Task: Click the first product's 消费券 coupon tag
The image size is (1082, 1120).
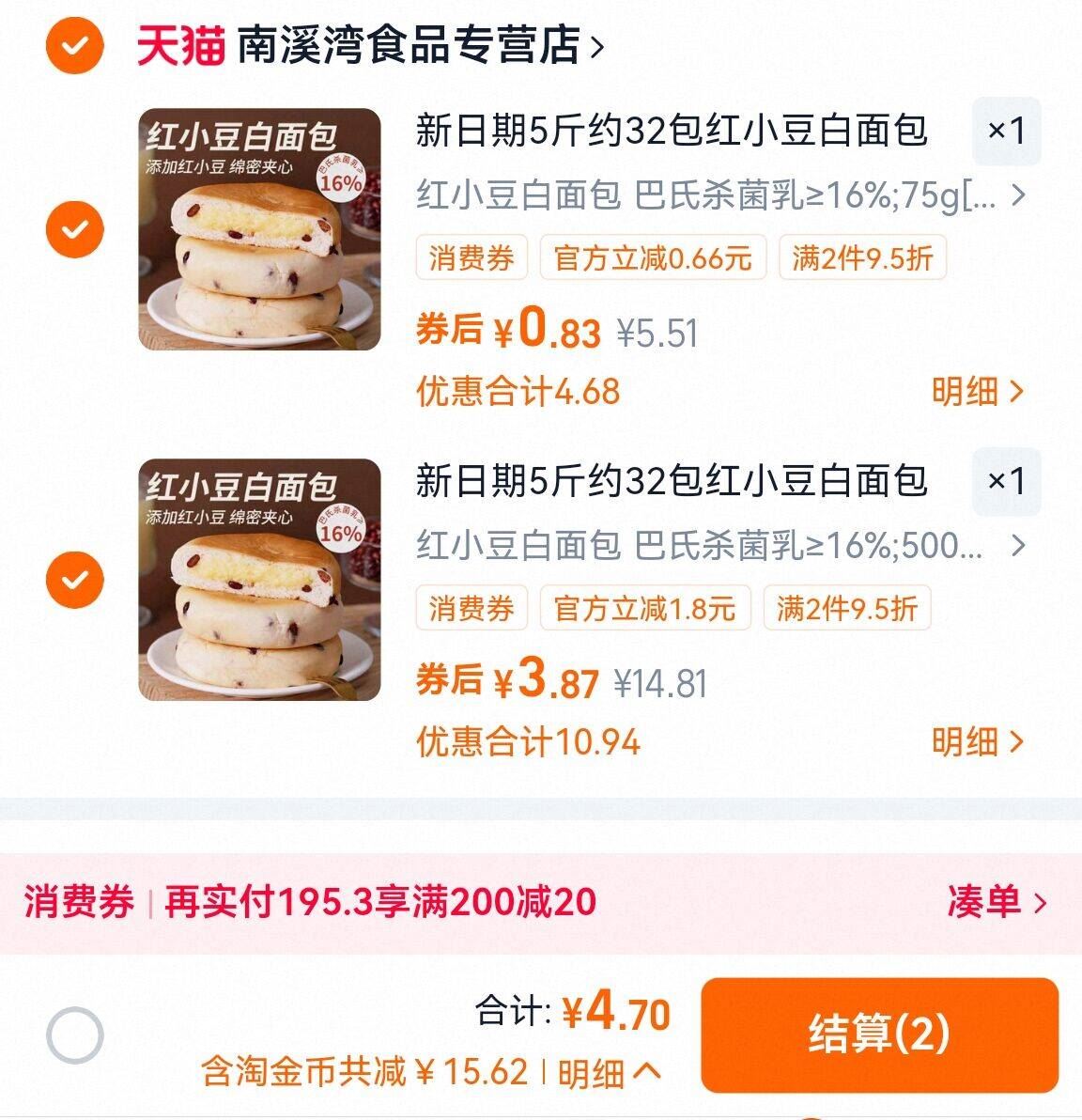Action: tap(470, 259)
